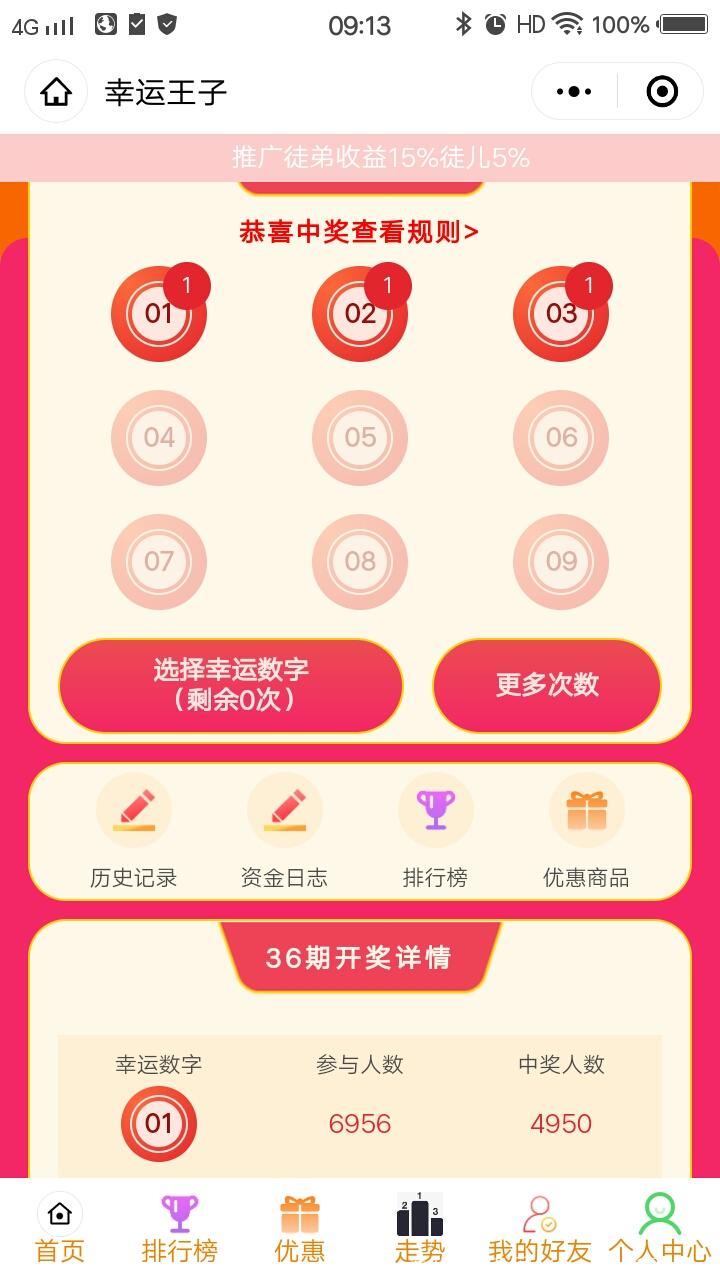Tap the 排行榜 trophy icon in quick menu
The width and height of the screenshot is (720, 1280).
coord(436,810)
